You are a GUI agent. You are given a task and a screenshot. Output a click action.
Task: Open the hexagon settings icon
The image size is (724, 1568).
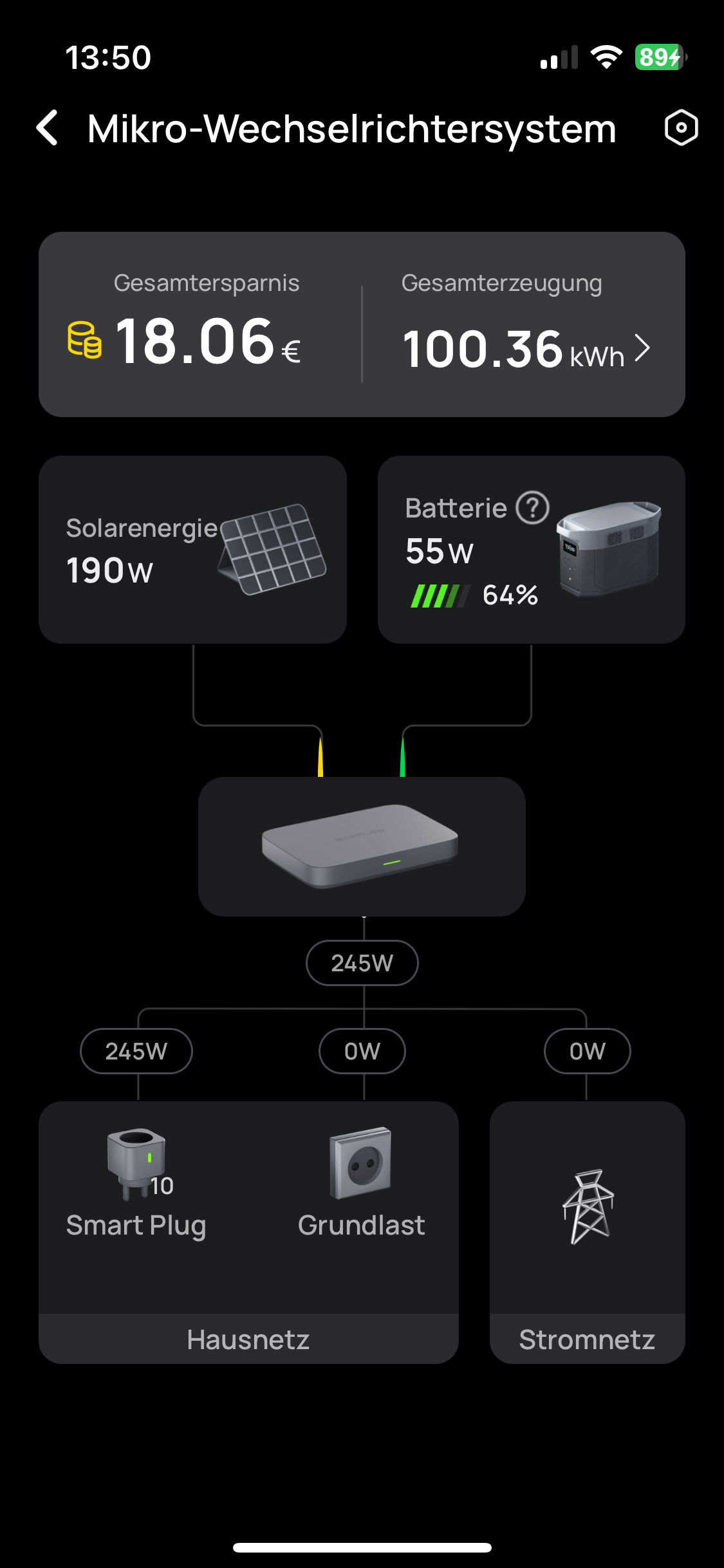click(x=681, y=128)
